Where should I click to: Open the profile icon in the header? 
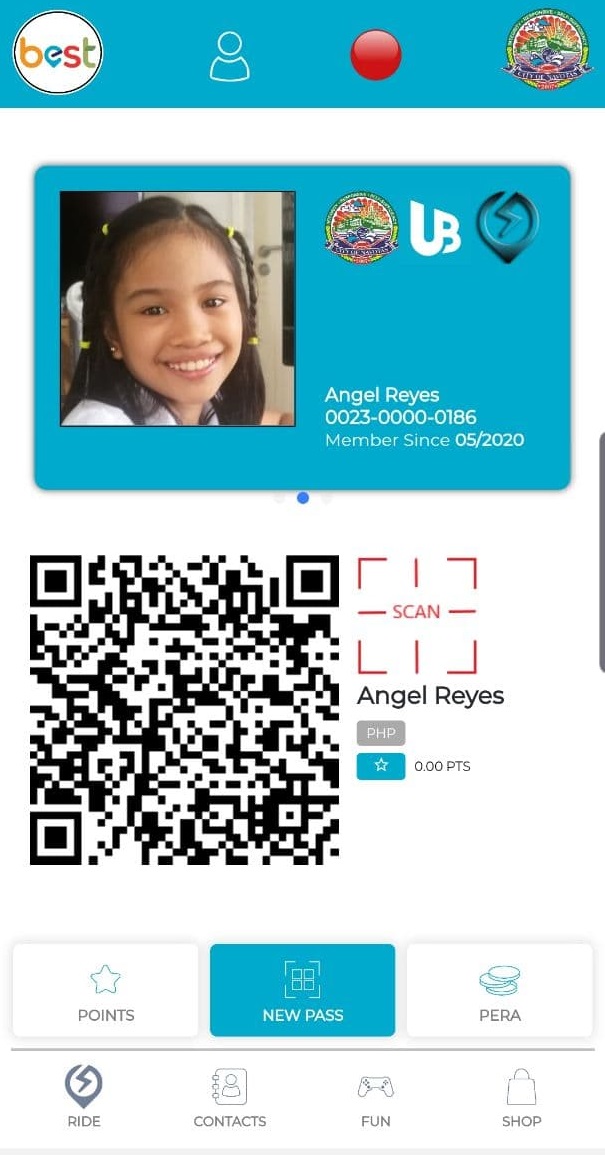point(229,56)
